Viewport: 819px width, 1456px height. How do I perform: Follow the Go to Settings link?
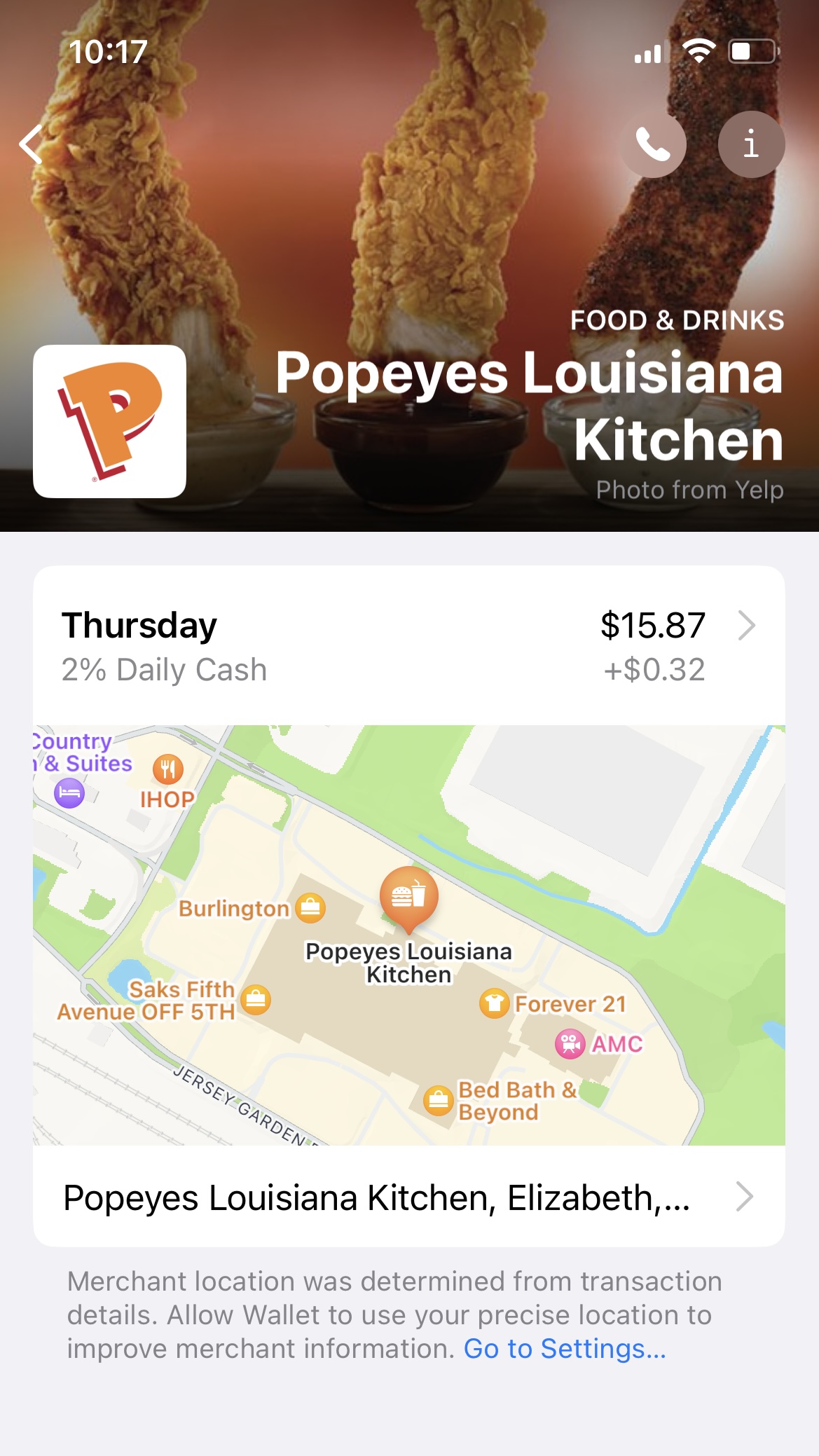click(x=565, y=1349)
